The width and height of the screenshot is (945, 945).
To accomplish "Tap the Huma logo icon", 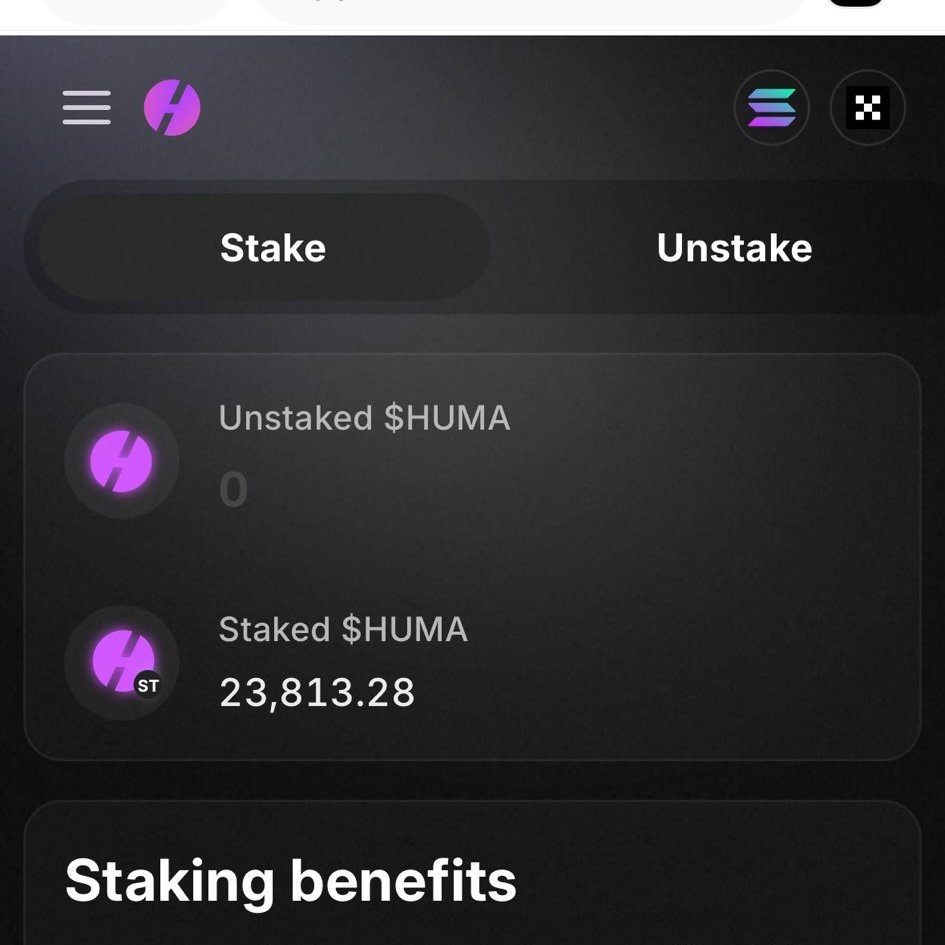I will [172, 108].
